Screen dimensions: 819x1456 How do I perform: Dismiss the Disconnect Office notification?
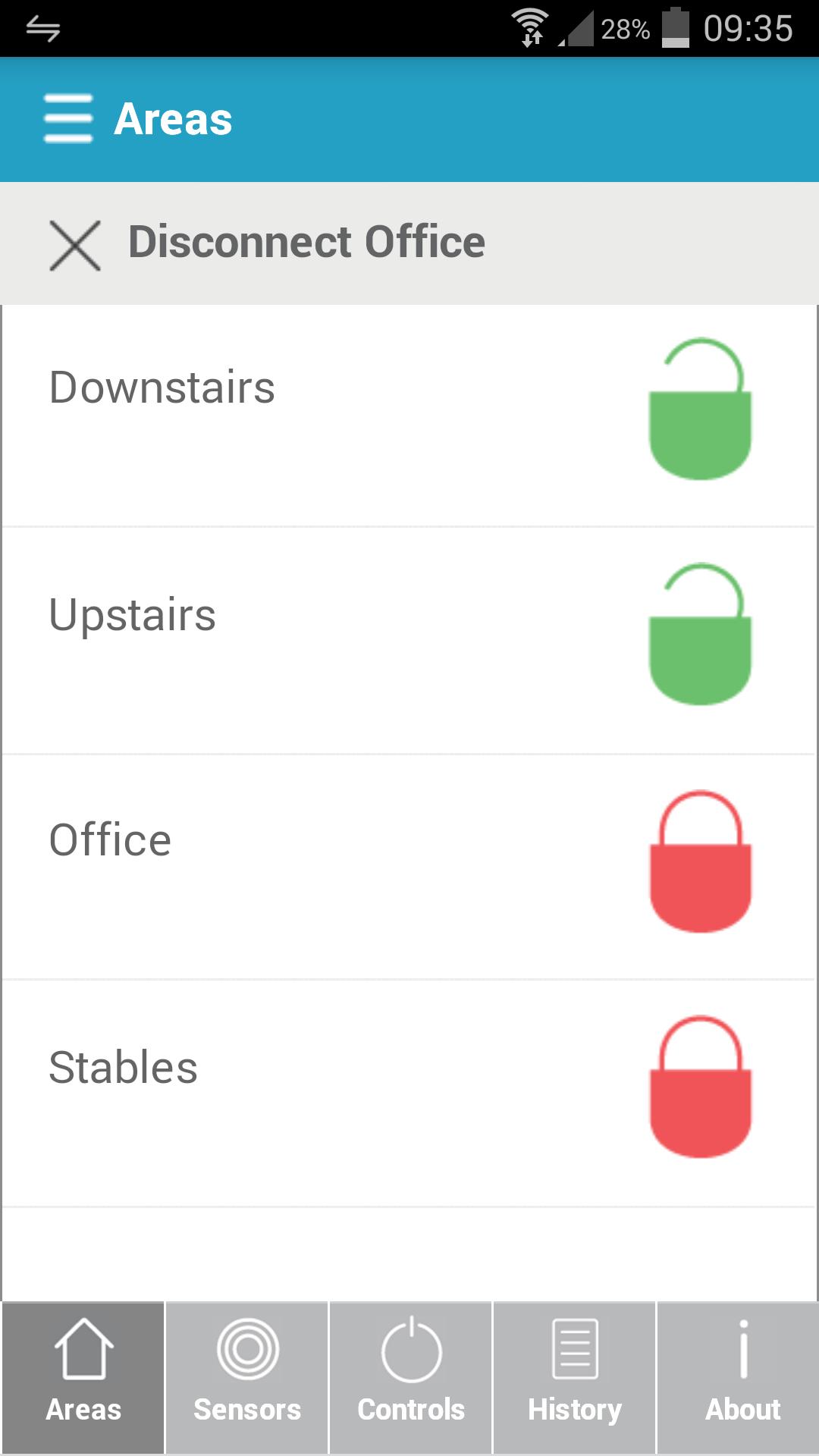point(76,244)
